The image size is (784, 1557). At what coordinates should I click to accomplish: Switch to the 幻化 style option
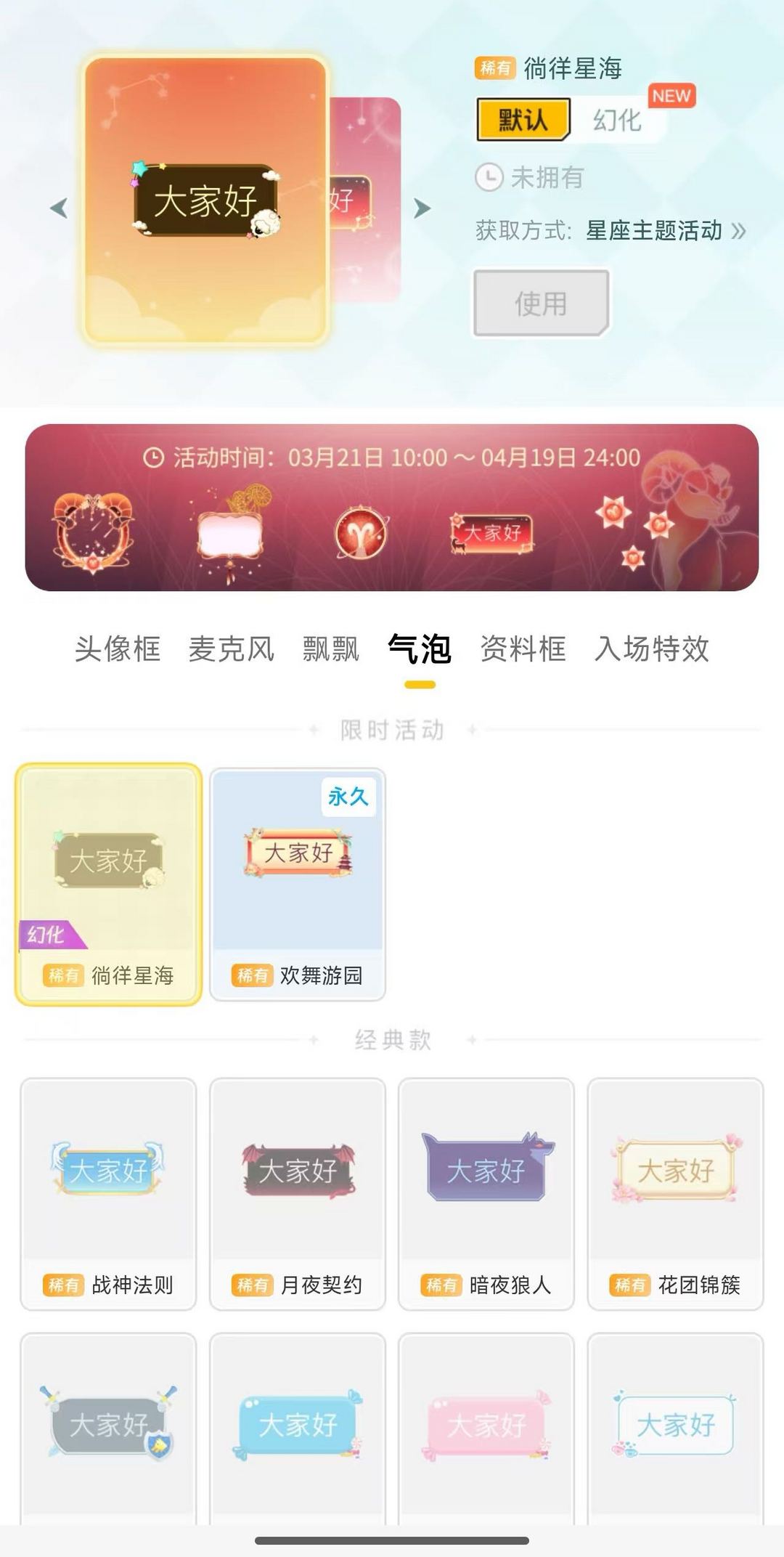[x=618, y=120]
